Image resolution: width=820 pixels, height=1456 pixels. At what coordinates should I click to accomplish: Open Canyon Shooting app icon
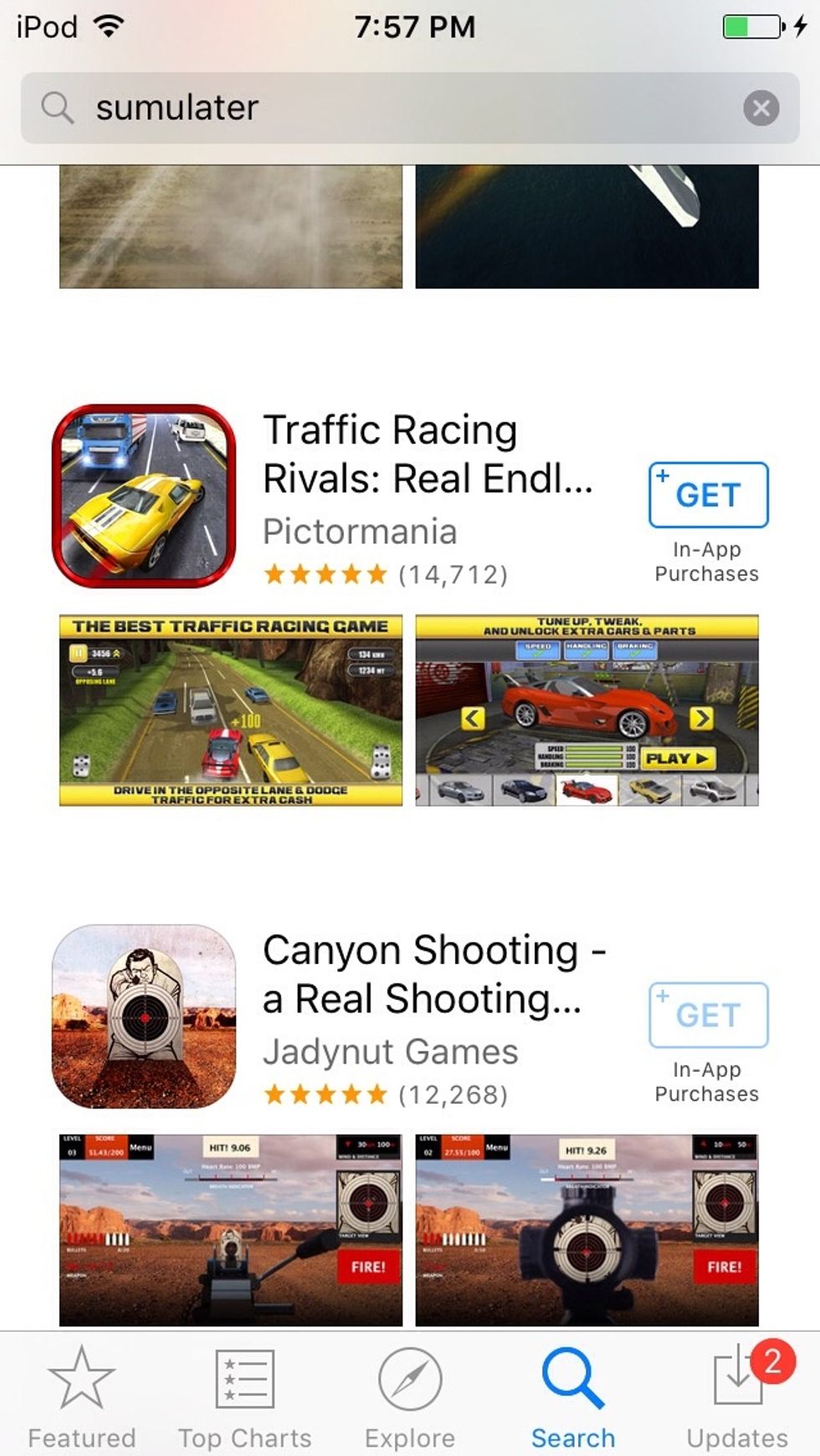tap(144, 1016)
